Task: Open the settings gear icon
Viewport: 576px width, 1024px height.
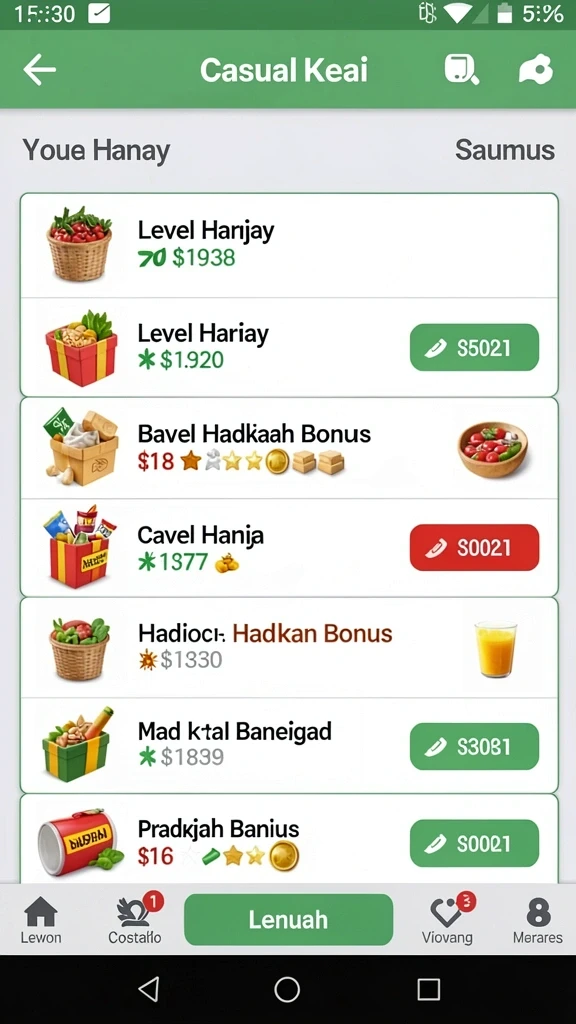Action: pos(536,70)
